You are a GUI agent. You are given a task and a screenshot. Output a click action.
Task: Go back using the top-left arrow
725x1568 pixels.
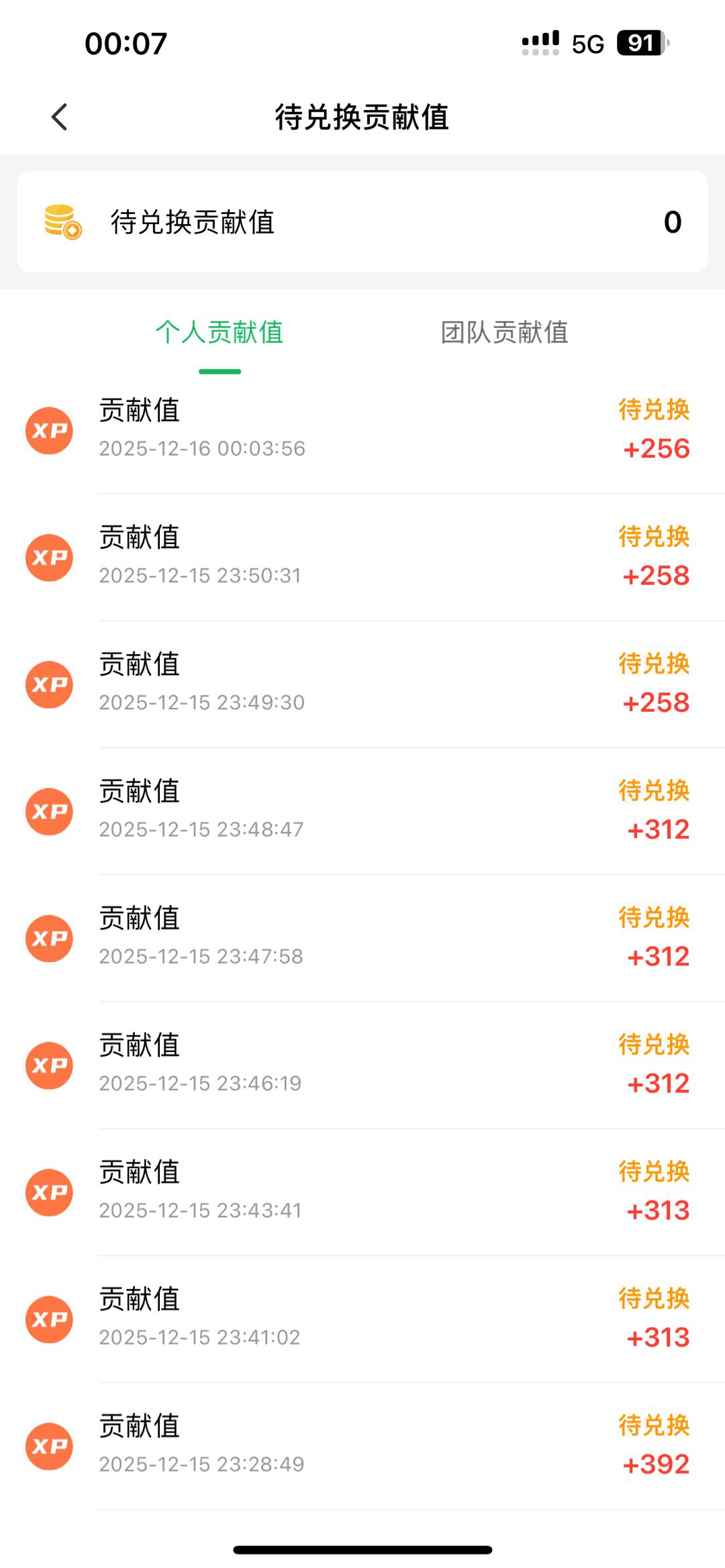[x=60, y=117]
